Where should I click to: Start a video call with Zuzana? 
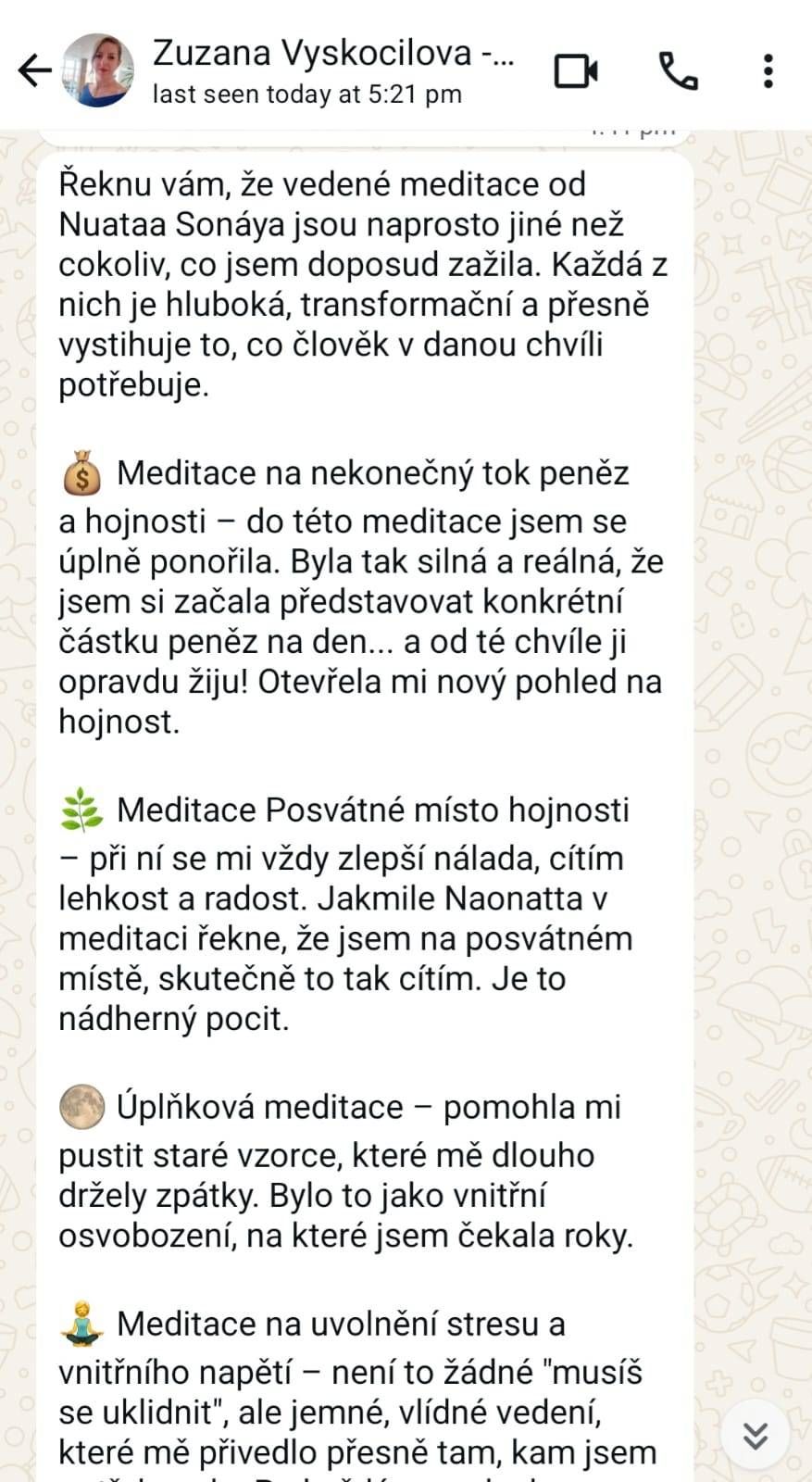(576, 71)
